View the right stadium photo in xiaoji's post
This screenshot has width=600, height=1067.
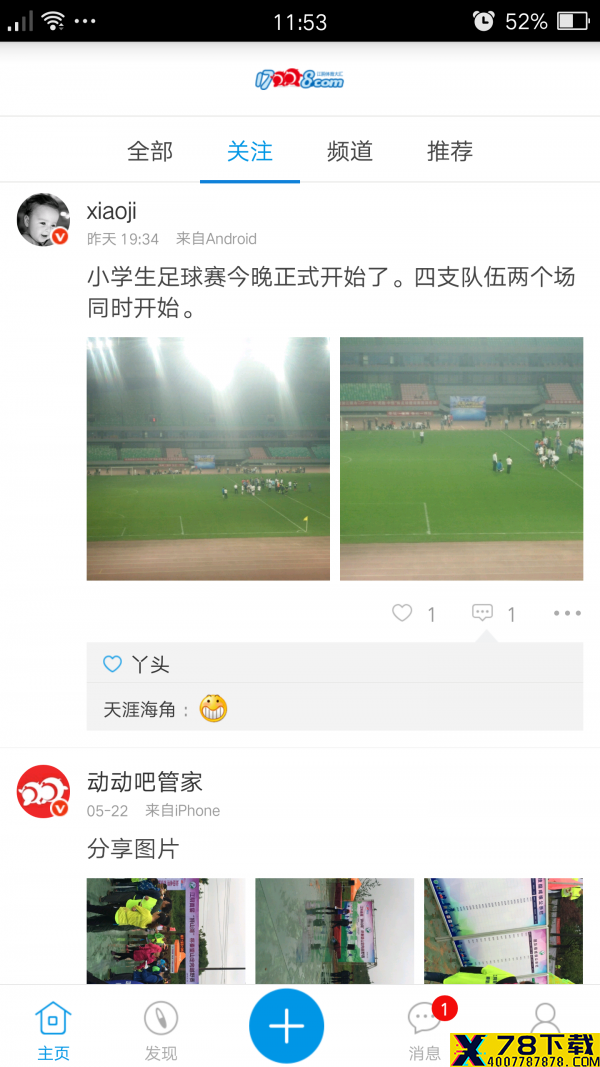point(461,459)
